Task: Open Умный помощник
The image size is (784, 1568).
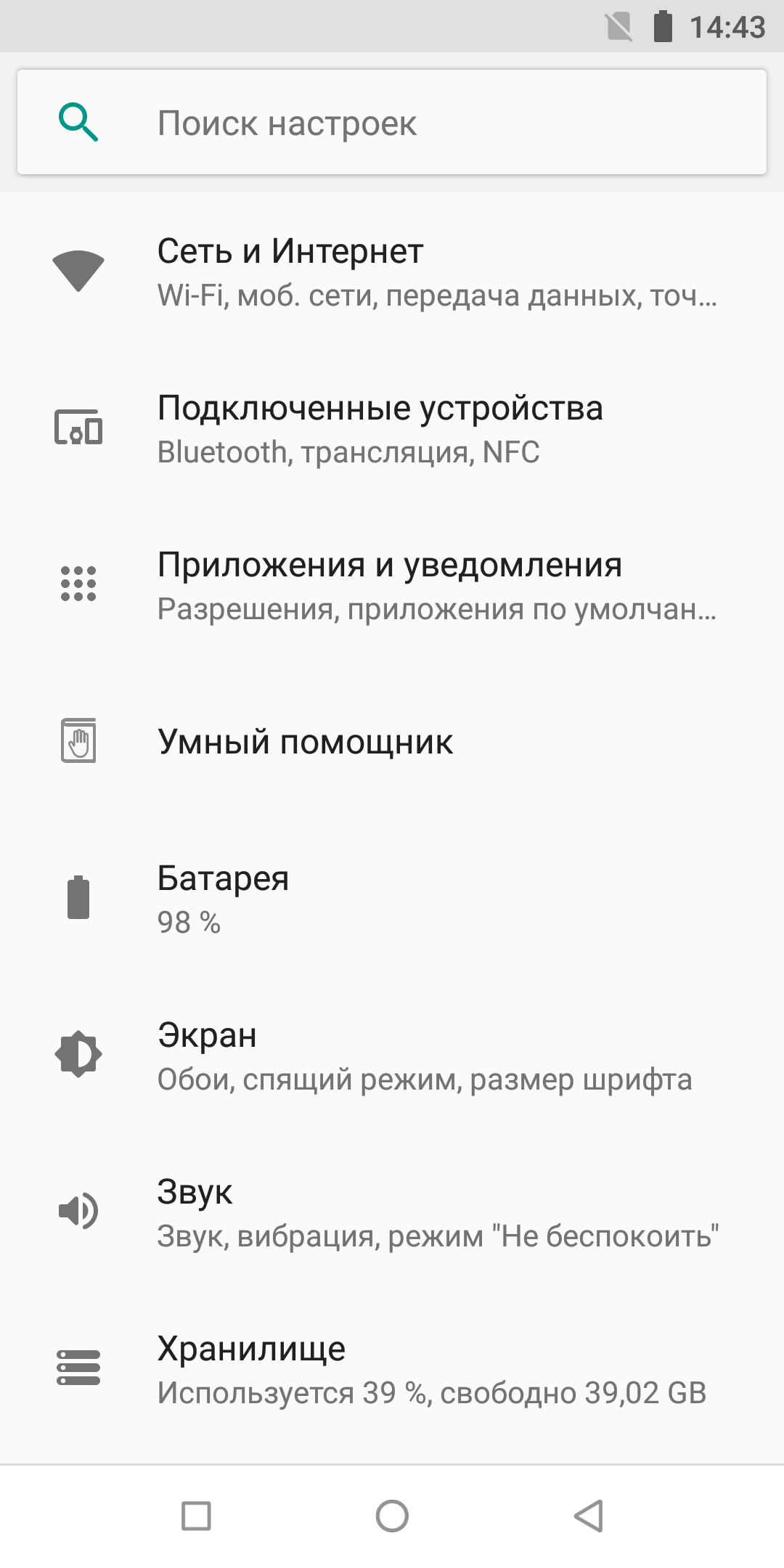Action: (392, 742)
